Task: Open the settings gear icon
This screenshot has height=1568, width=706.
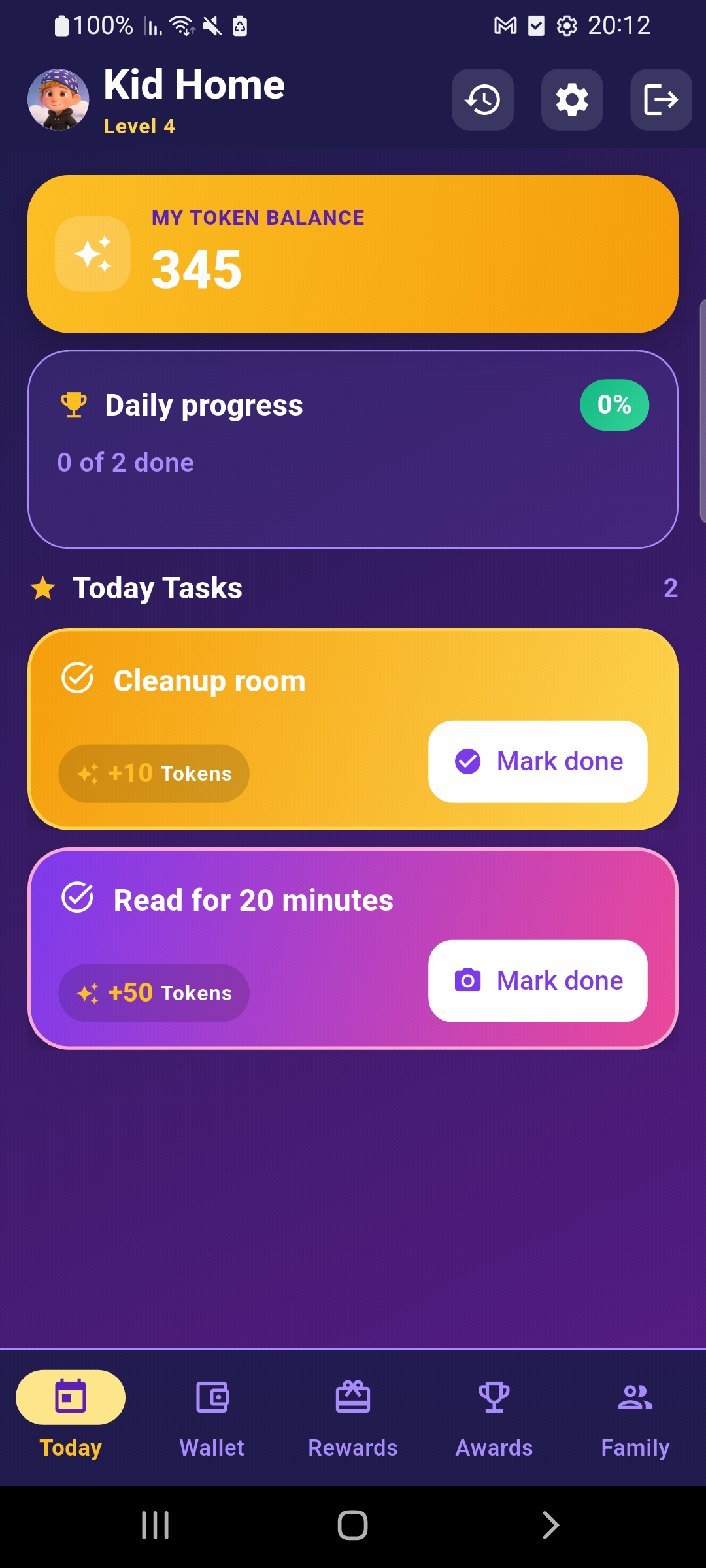Action: 571,99
